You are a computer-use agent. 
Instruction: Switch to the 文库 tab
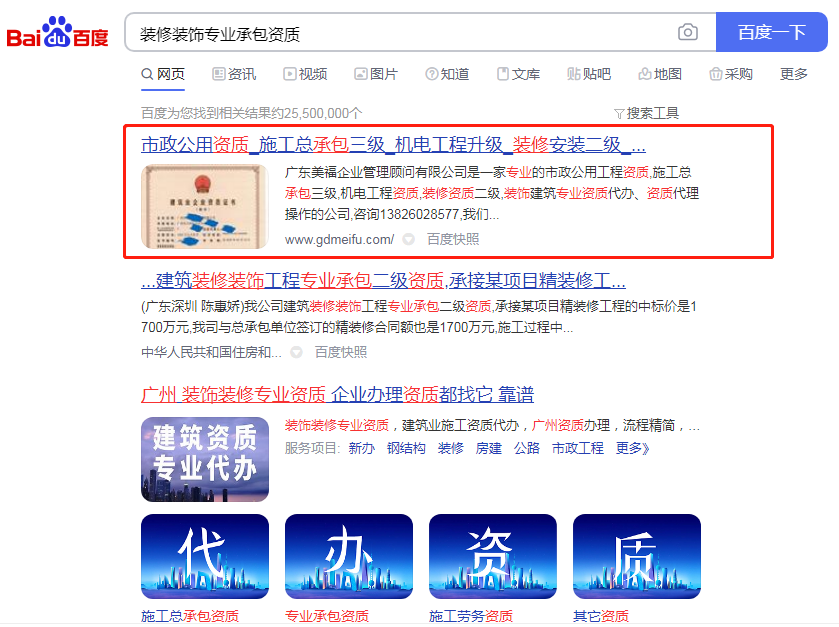pyautogui.click(x=518, y=74)
